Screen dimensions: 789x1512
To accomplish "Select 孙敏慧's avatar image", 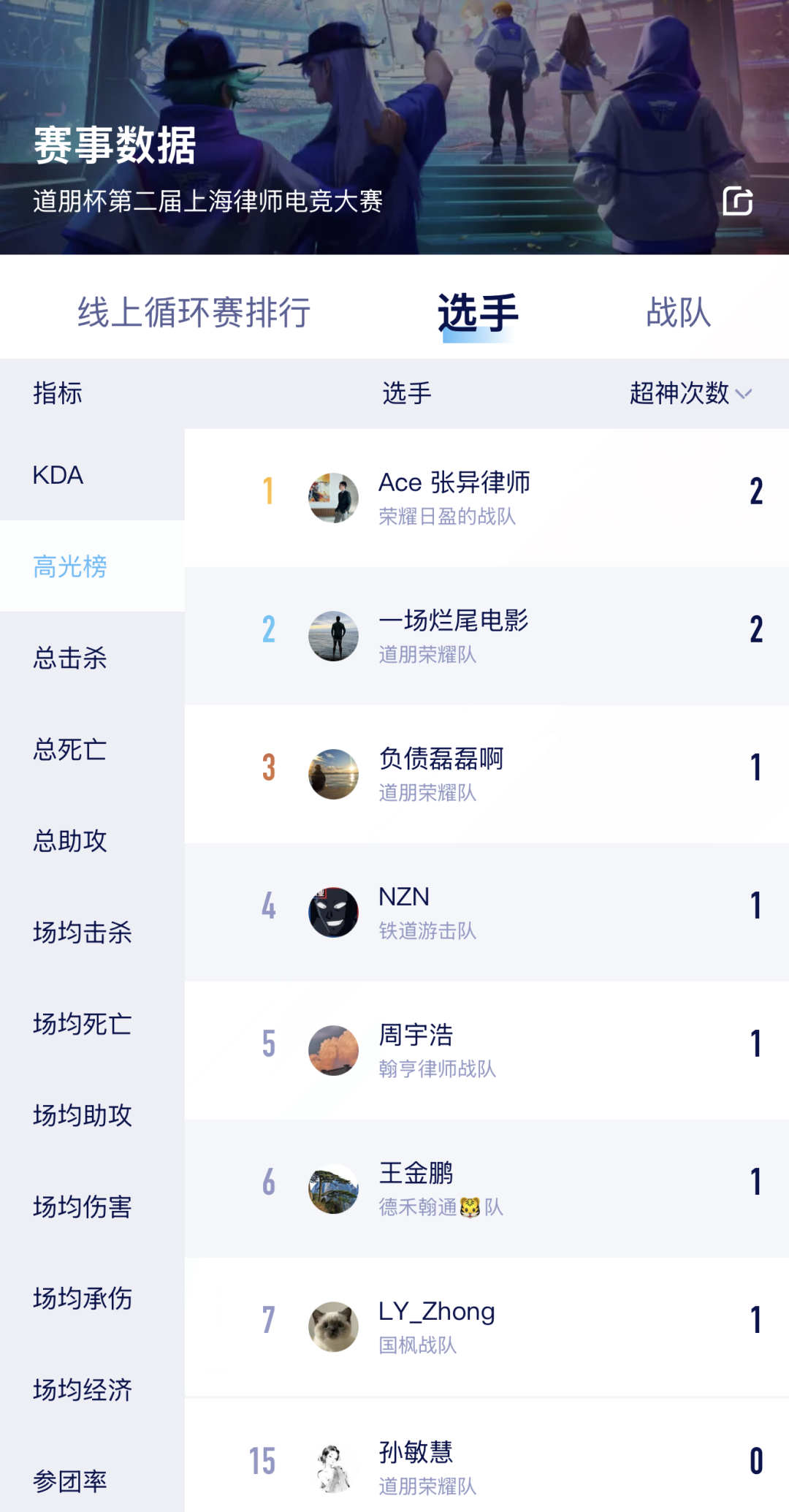I will (x=334, y=1462).
